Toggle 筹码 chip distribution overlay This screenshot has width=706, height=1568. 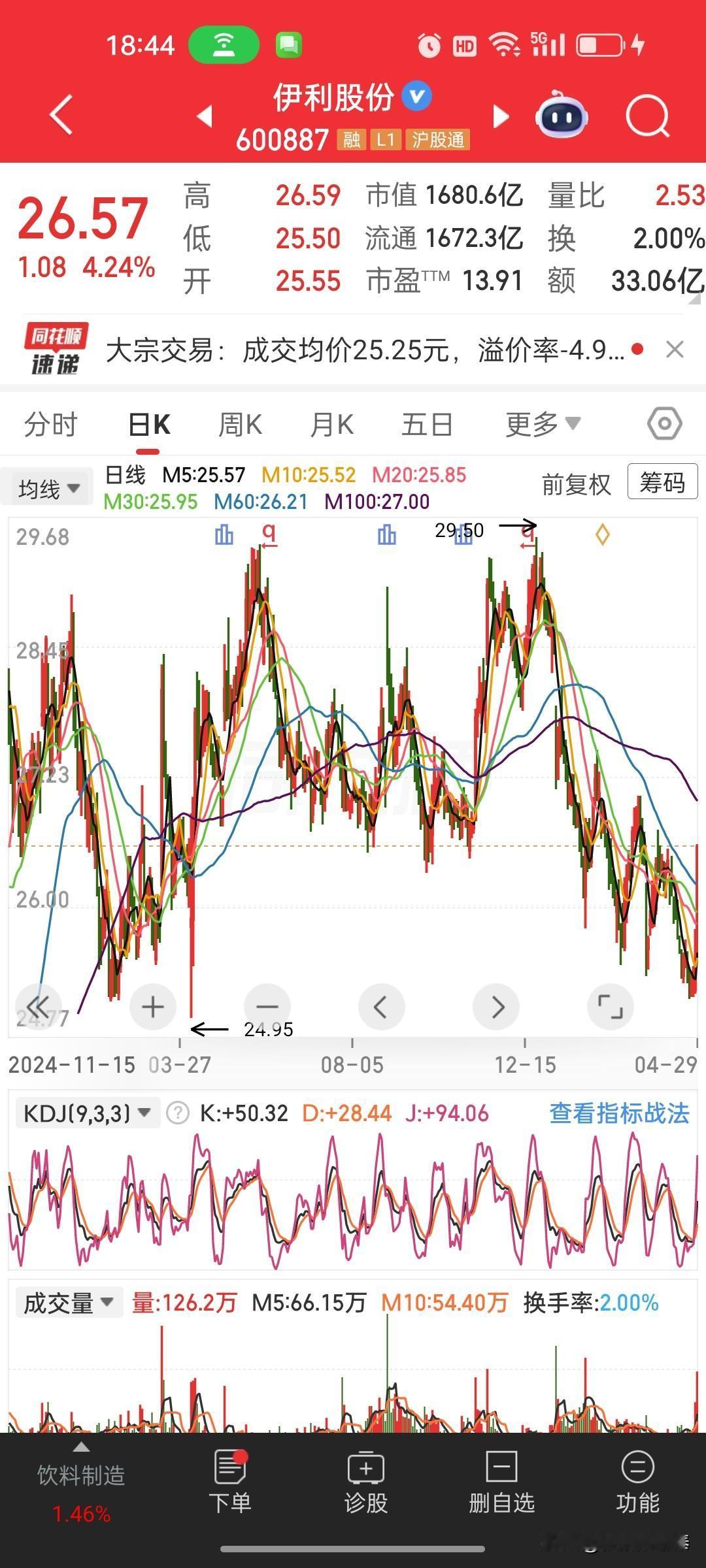tap(662, 483)
